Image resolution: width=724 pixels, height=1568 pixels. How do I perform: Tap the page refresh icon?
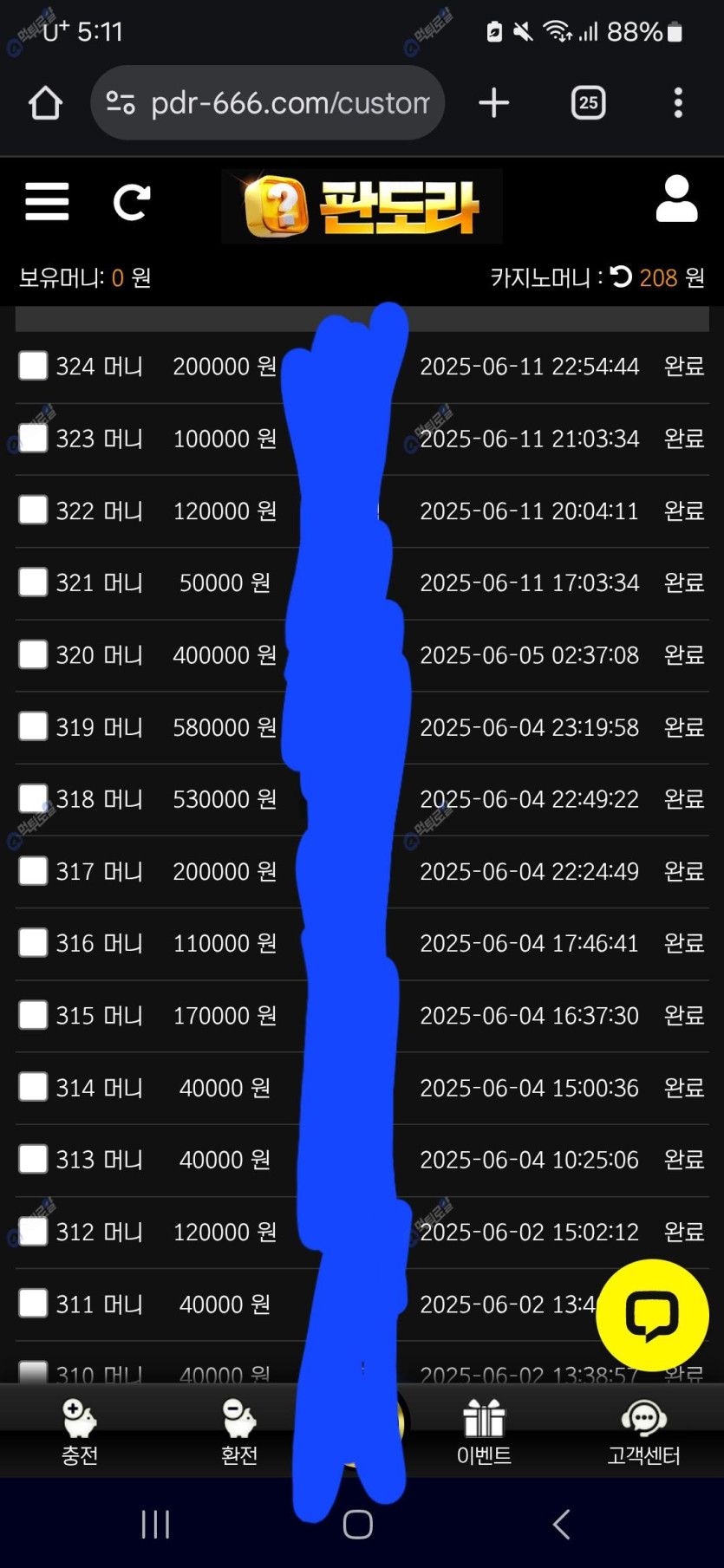pyautogui.click(x=132, y=202)
